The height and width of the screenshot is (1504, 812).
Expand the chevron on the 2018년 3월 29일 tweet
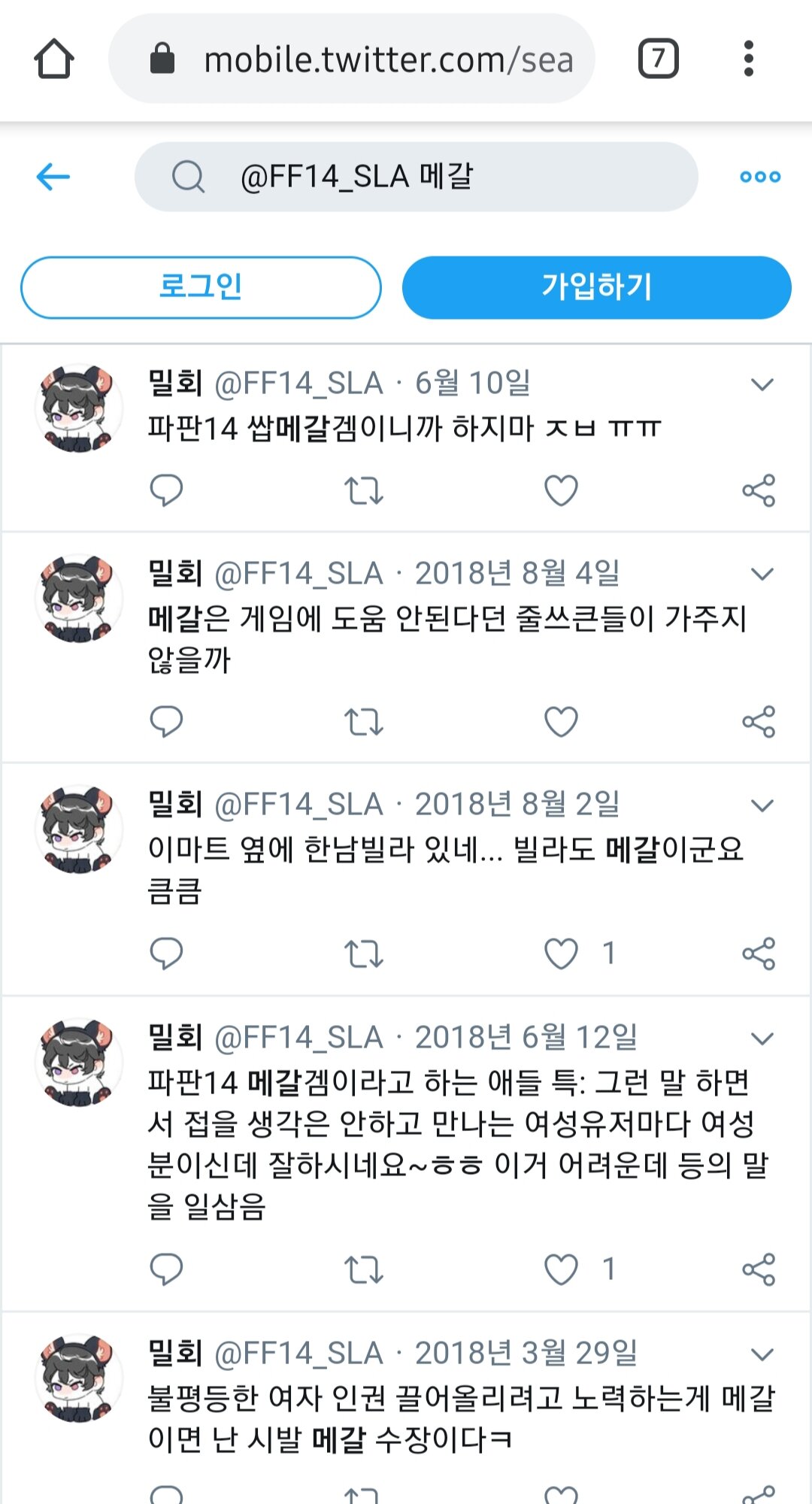[x=762, y=1355]
